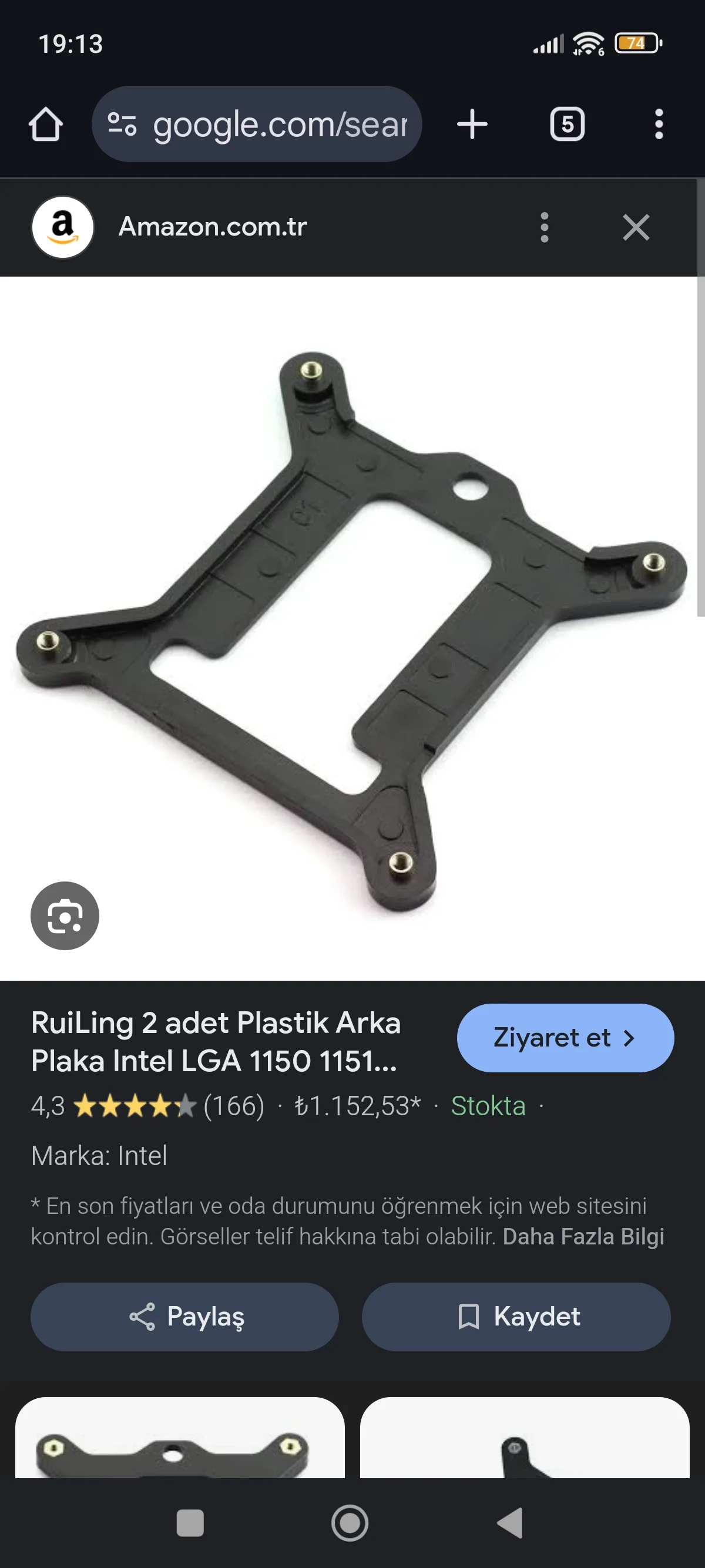Screen dimensions: 705x1568
Task: Tap the google.com address bar
Action: [257, 125]
